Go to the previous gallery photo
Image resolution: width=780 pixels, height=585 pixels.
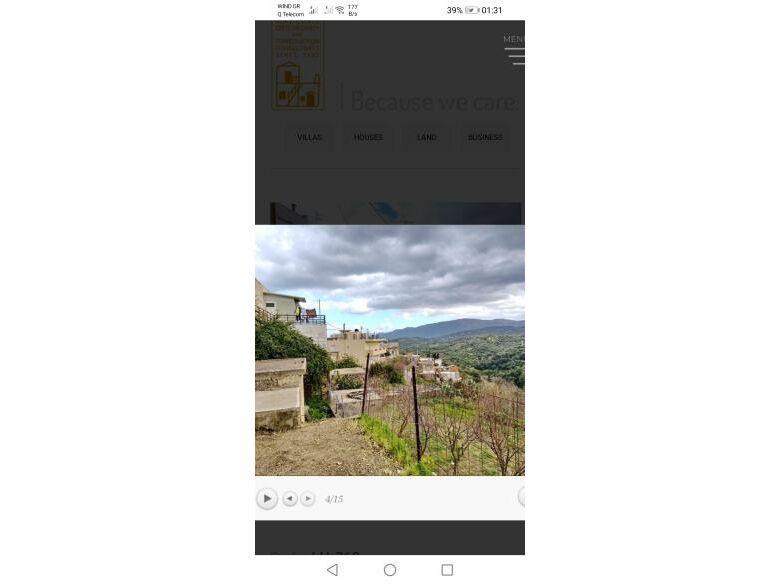[x=290, y=498]
